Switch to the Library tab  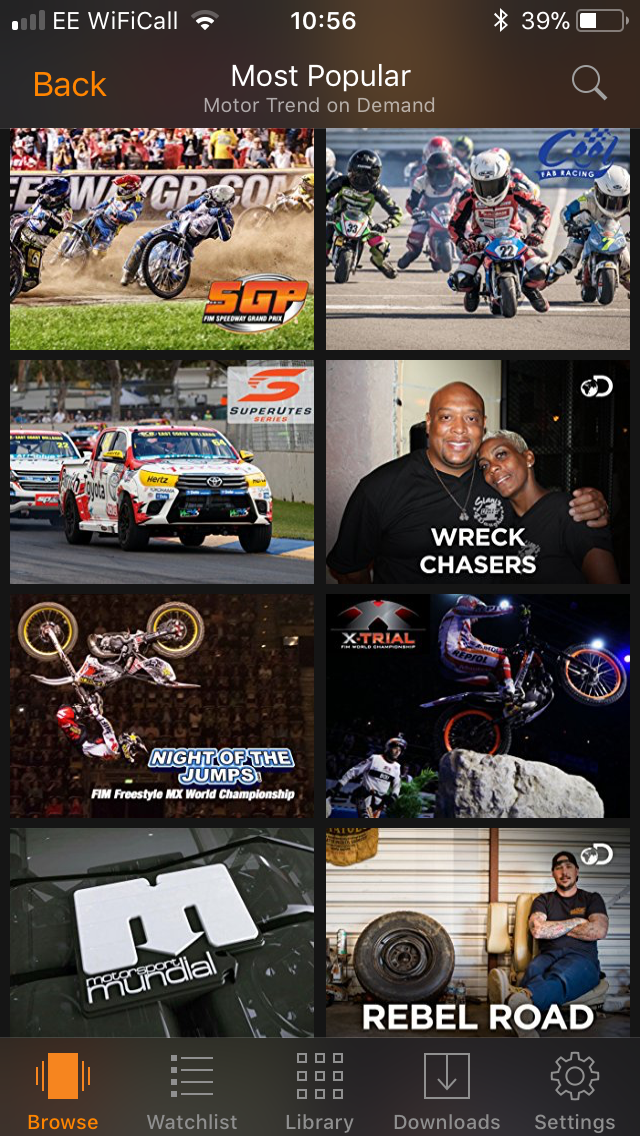[320, 1090]
